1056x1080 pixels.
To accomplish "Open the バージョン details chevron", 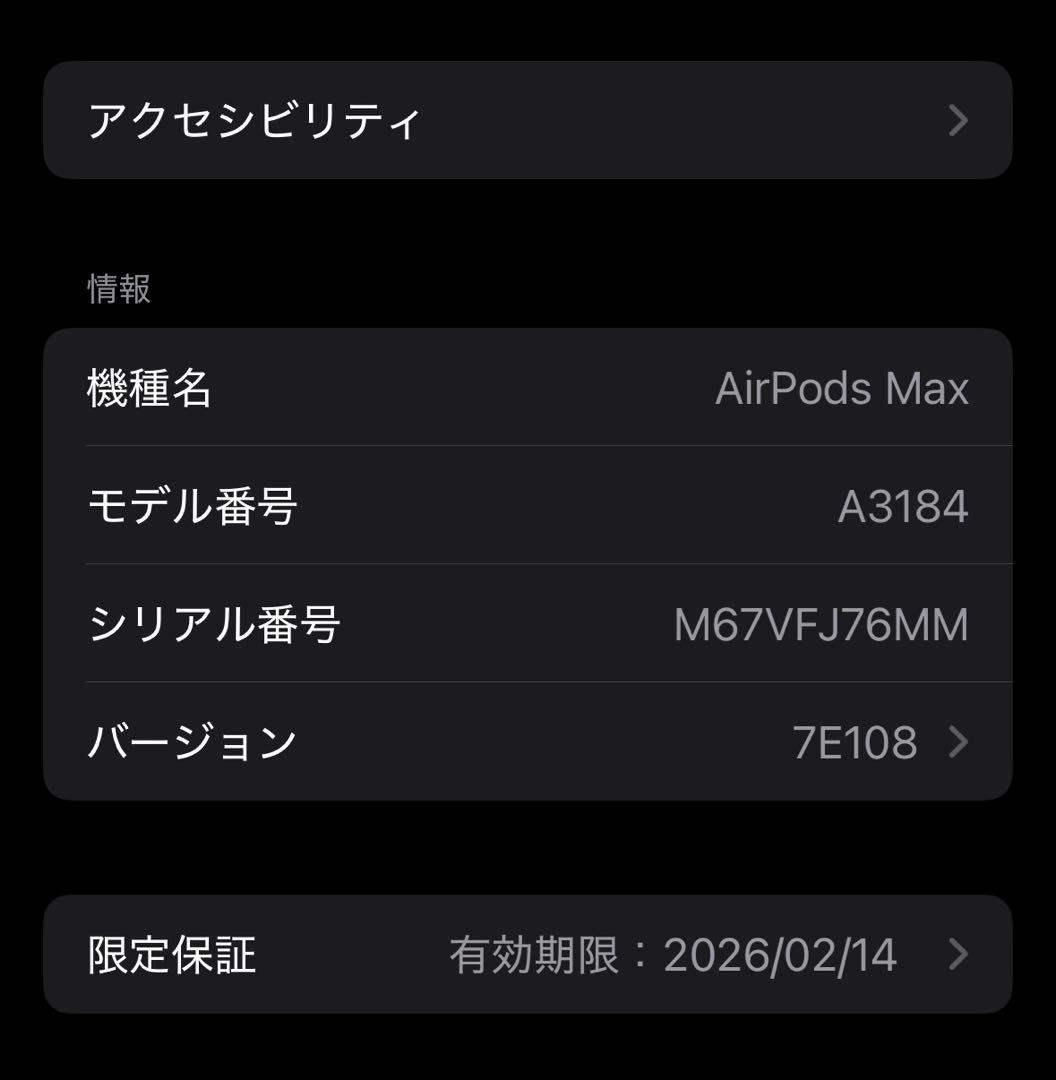I will click(x=958, y=741).
